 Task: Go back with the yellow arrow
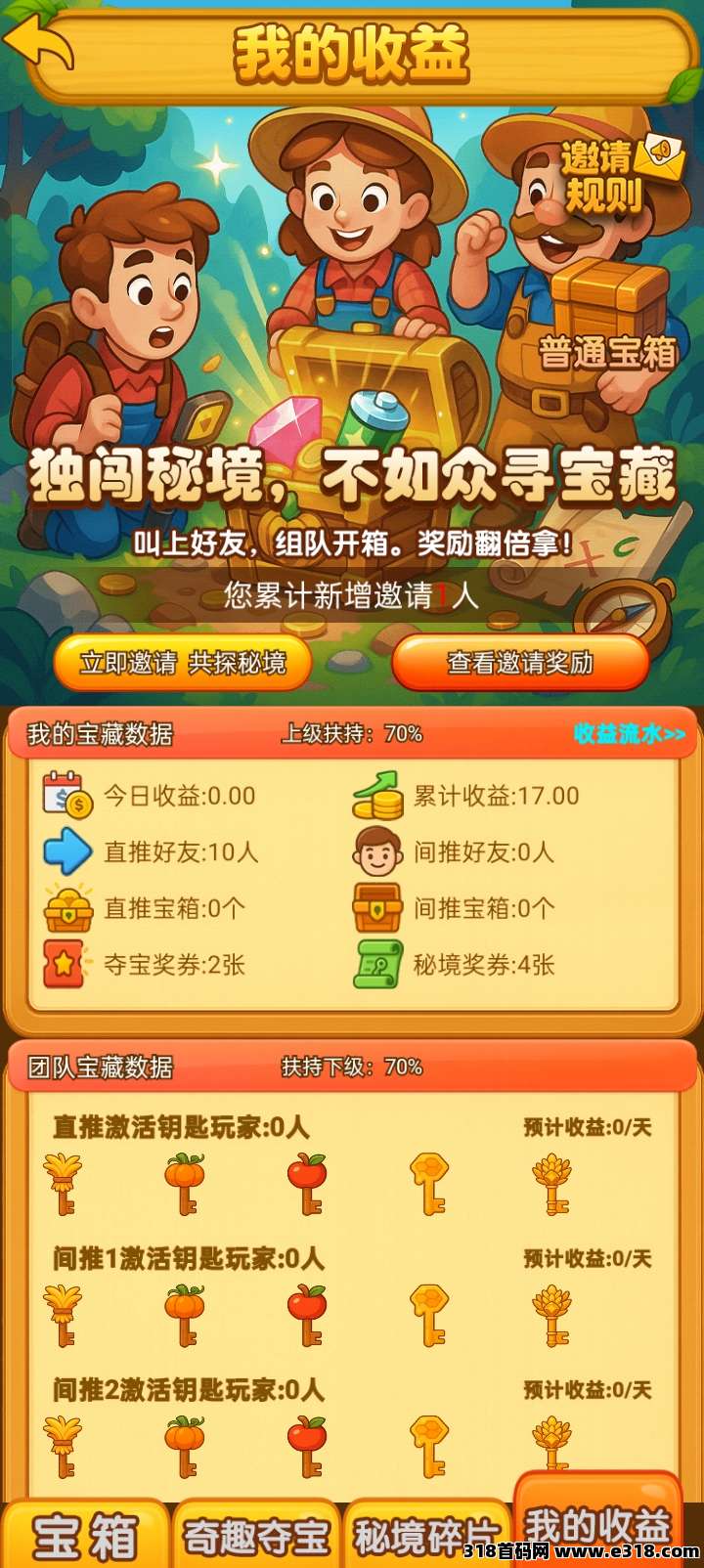coord(39,44)
